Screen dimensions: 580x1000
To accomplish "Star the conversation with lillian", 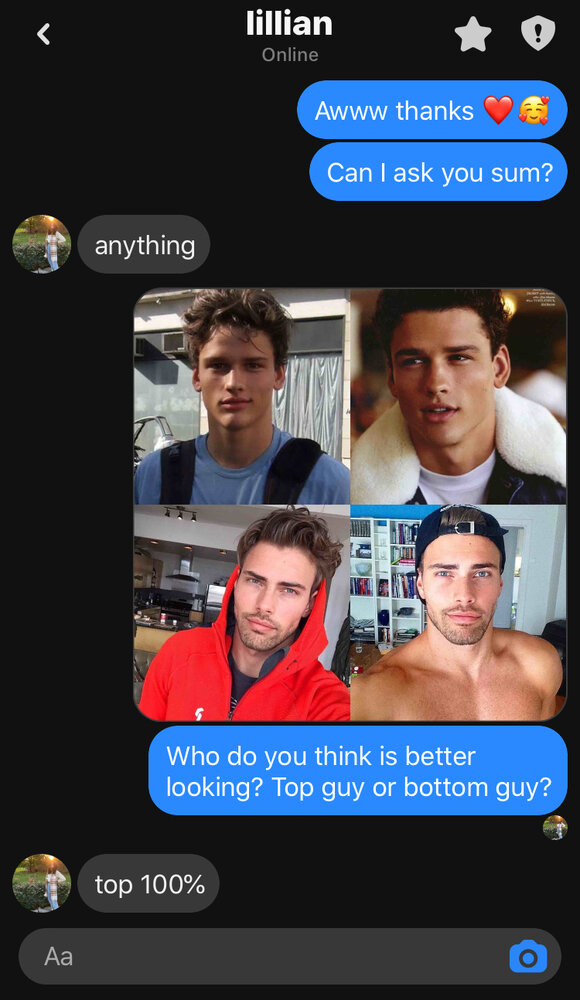I will coord(473,34).
